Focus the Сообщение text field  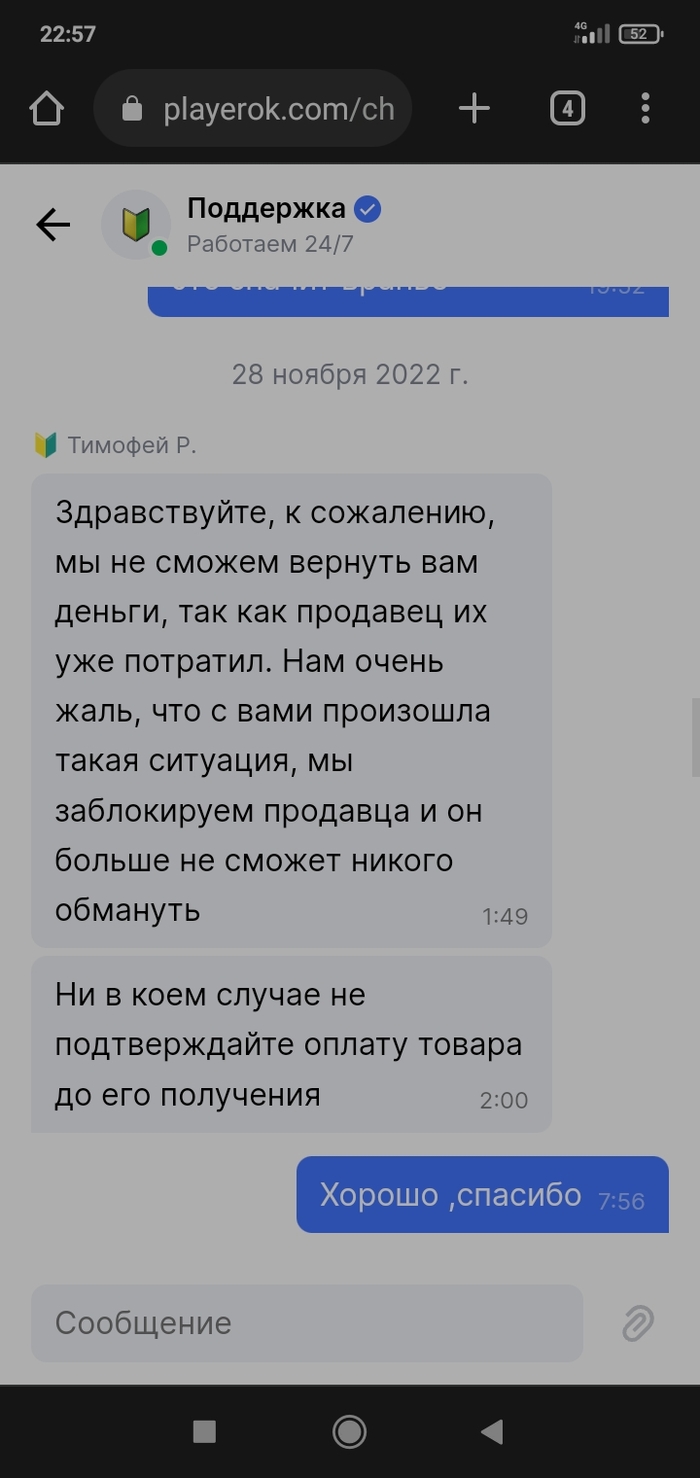click(x=306, y=1323)
